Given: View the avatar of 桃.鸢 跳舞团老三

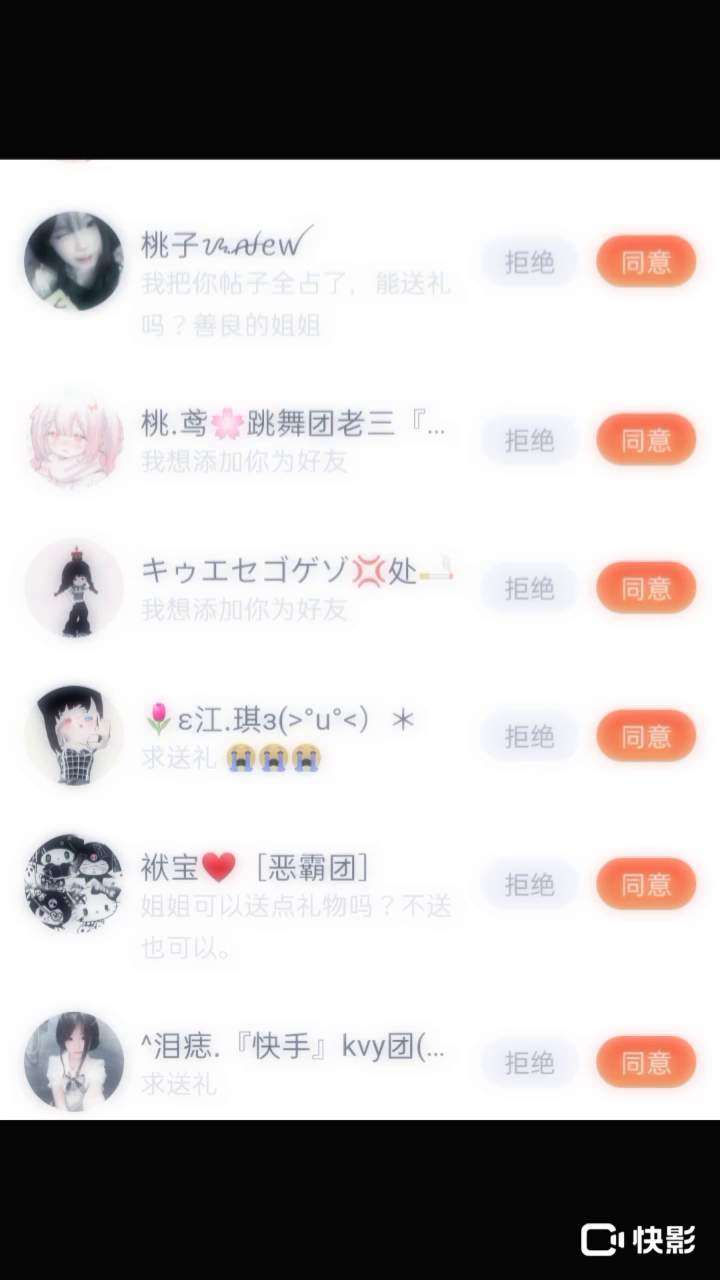Looking at the screenshot, I should (74, 439).
